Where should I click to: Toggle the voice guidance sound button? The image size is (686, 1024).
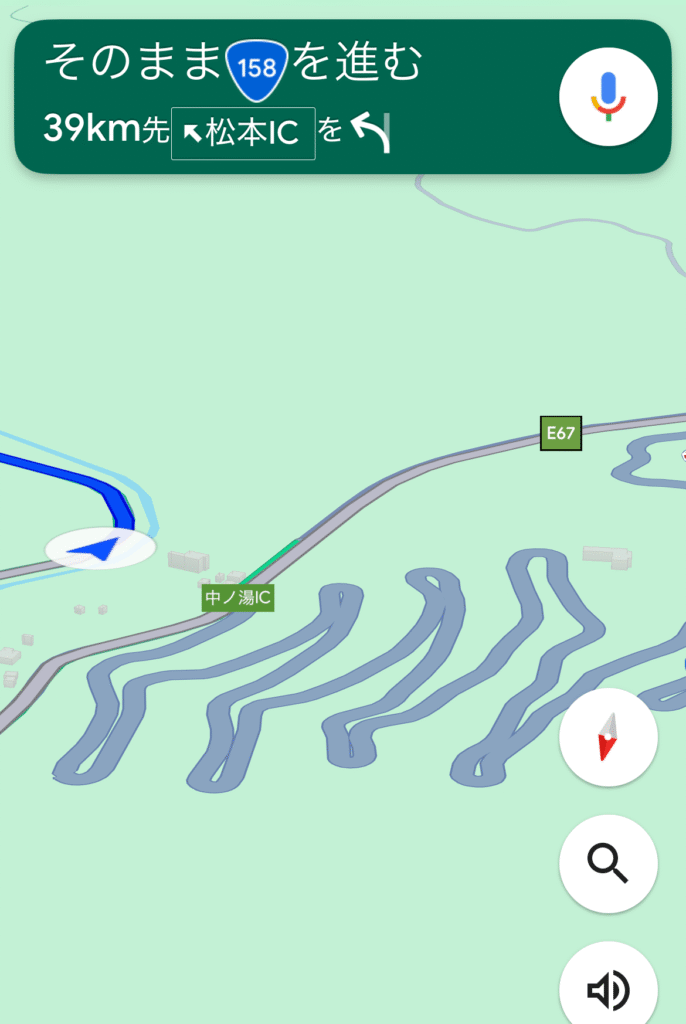tap(608, 988)
